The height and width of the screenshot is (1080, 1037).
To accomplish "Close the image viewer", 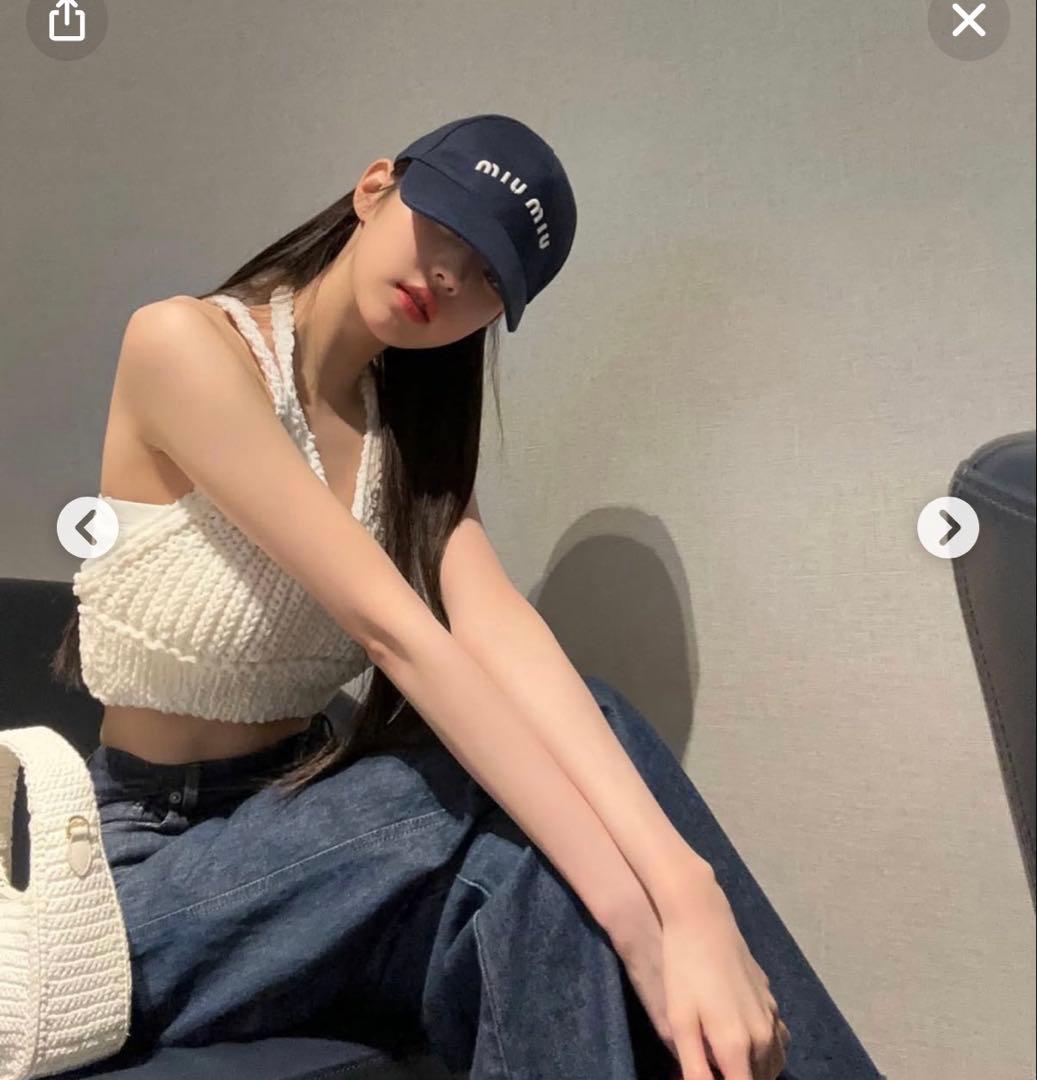I will [x=968, y=19].
